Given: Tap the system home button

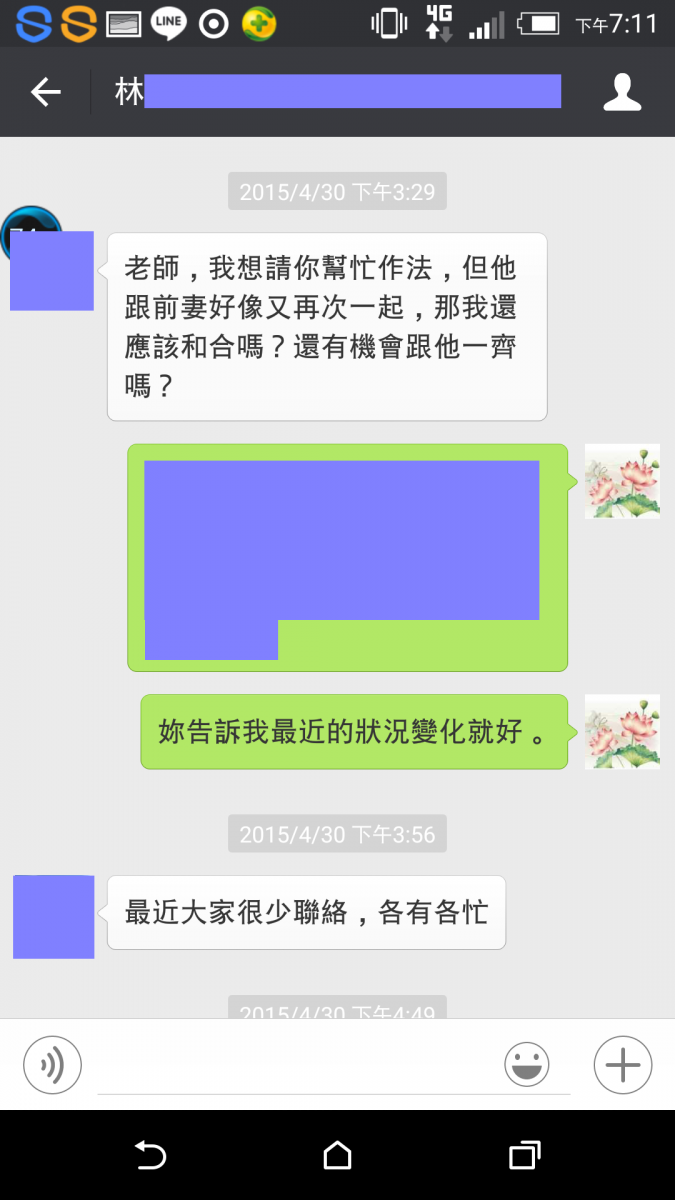Looking at the screenshot, I should [338, 1156].
